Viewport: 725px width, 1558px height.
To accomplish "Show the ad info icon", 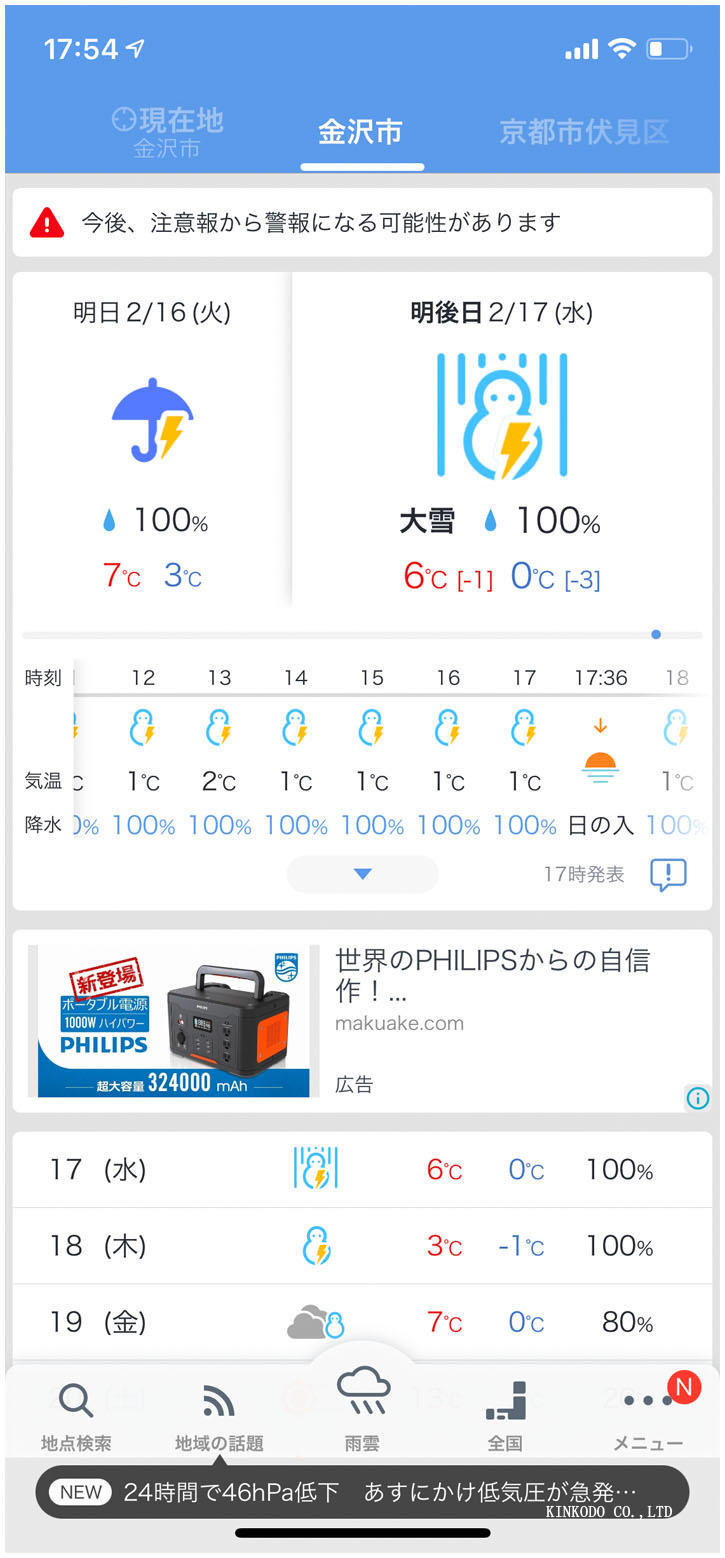I will (698, 1098).
